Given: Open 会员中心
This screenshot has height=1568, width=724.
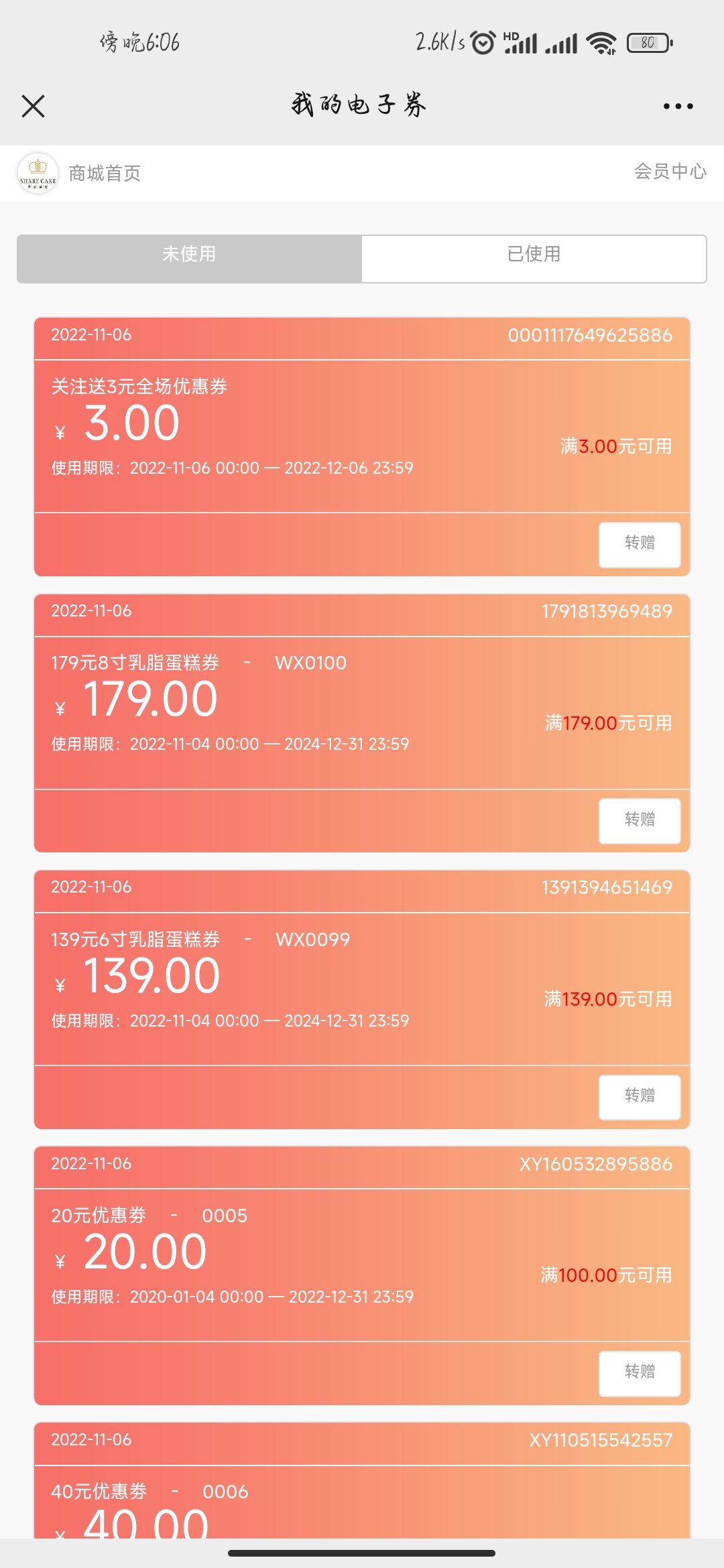Looking at the screenshot, I should pyautogui.click(x=670, y=172).
